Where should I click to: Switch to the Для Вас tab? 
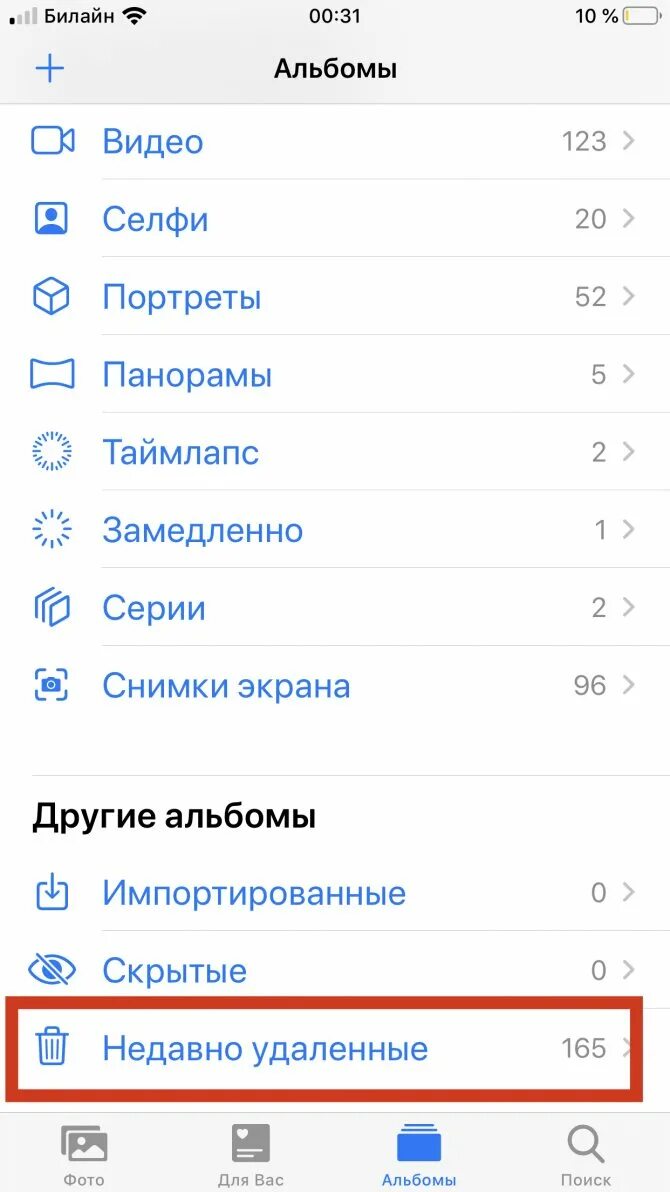(x=251, y=1154)
